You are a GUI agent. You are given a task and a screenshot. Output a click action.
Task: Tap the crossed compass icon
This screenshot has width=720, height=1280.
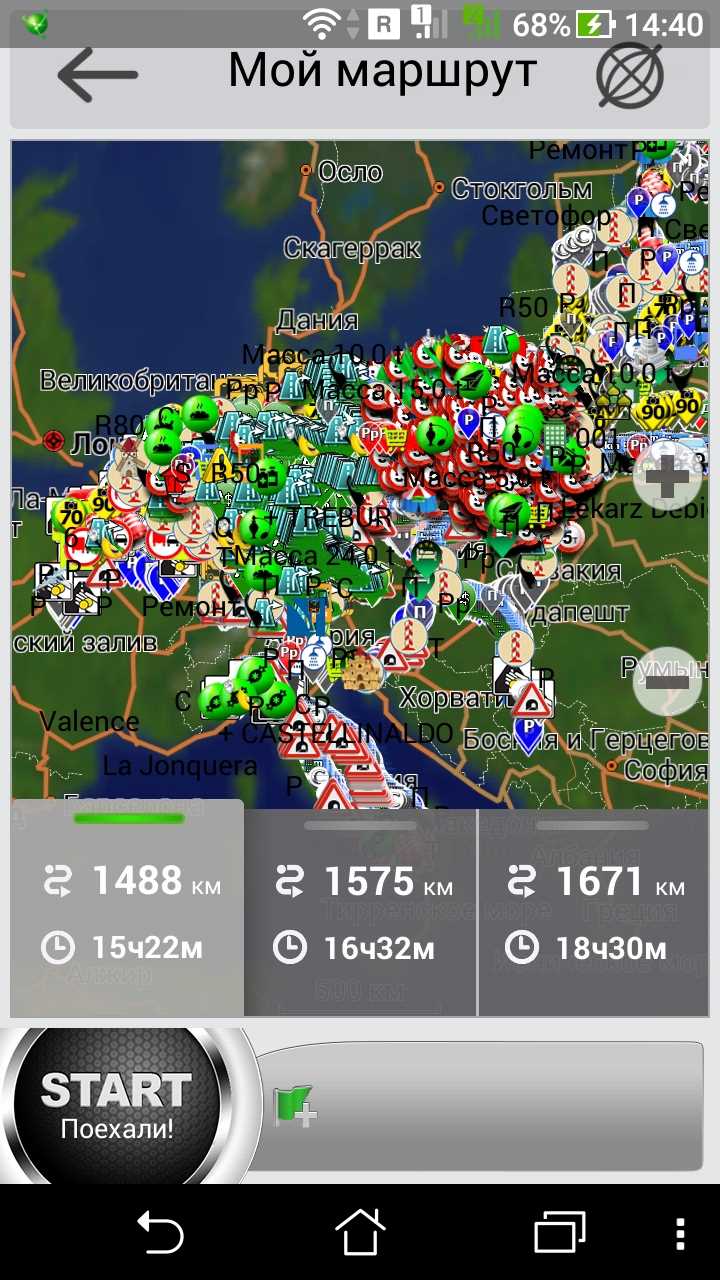tap(630, 75)
